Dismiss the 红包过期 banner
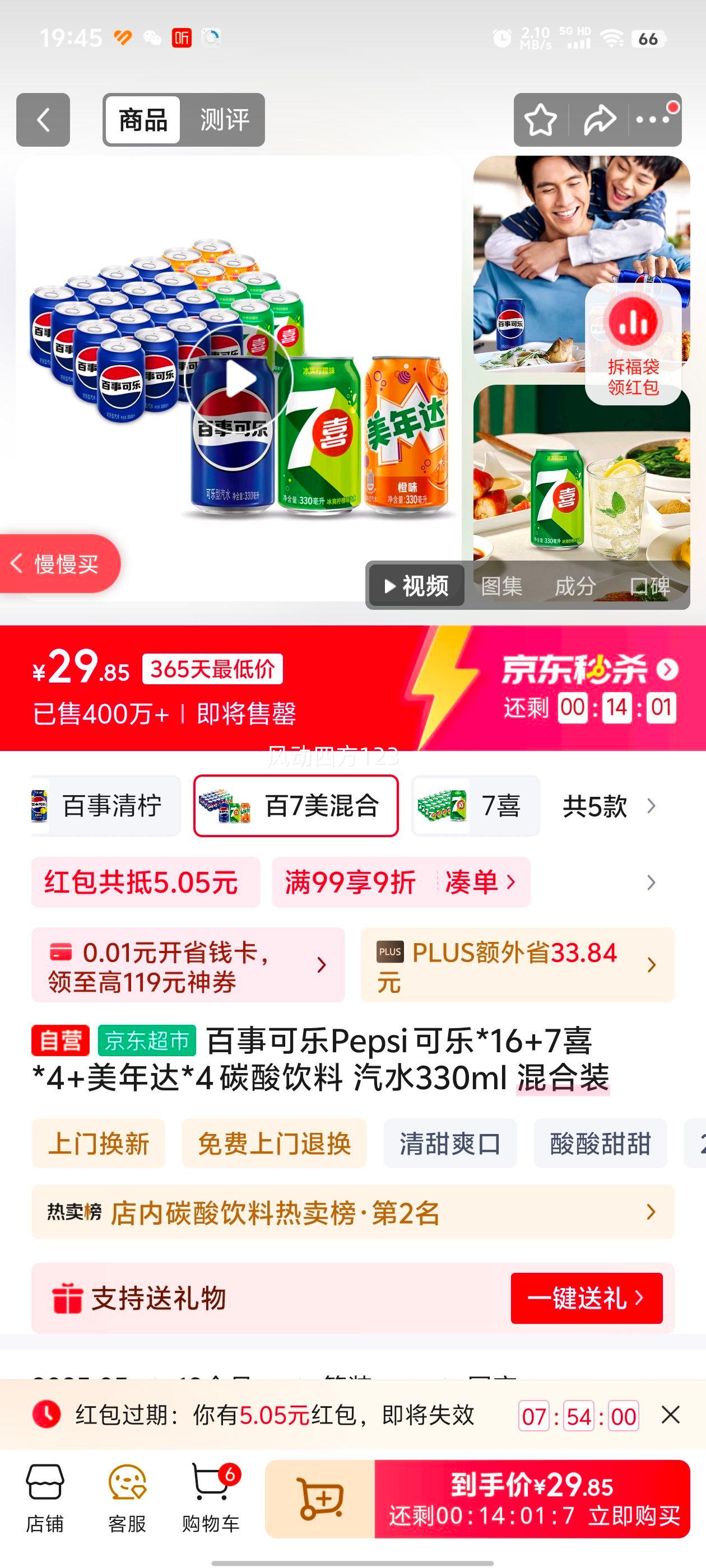This screenshot has height=1568, width=706. pyautogui.click(x=670, y=1415)
